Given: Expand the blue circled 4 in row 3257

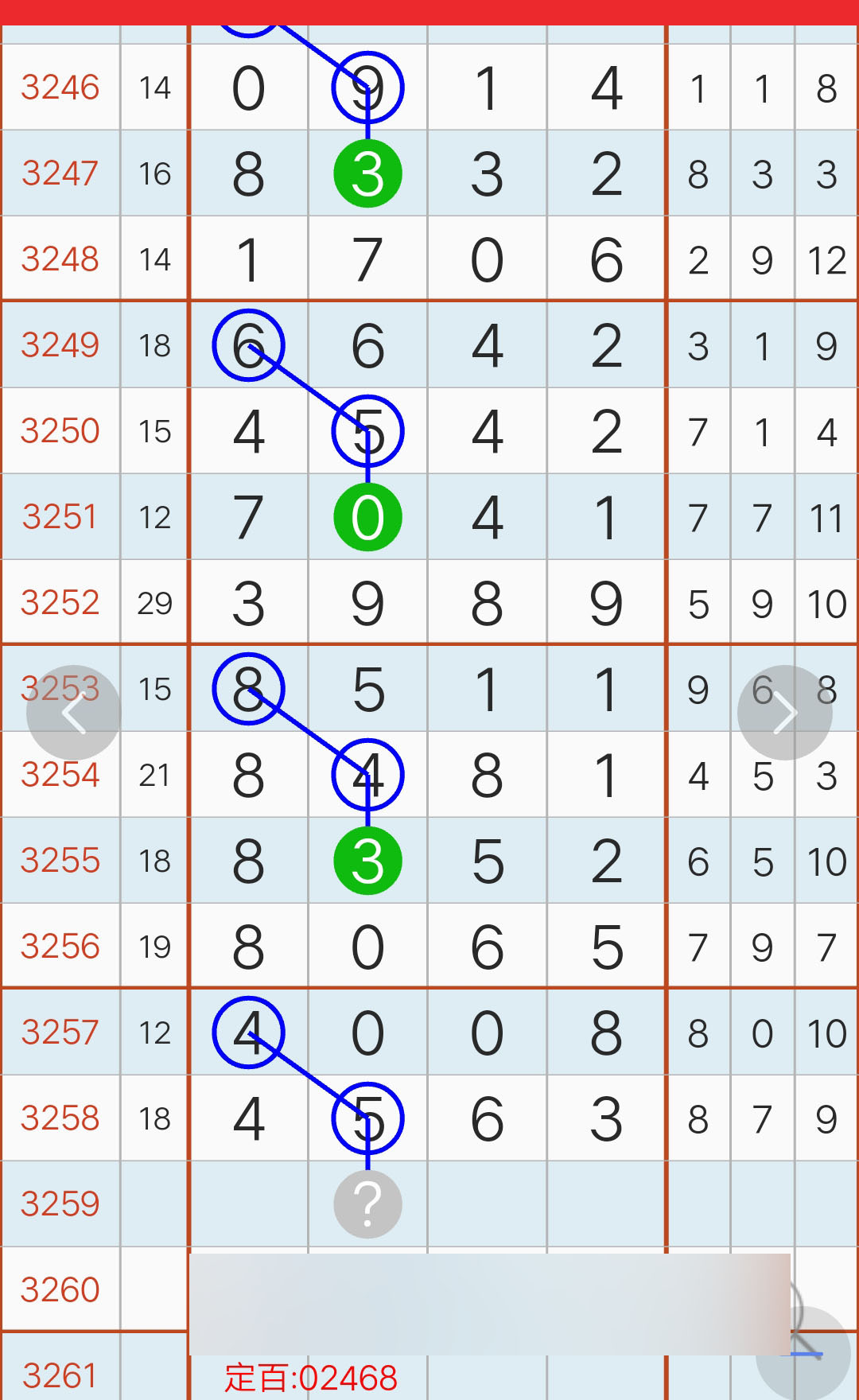Looking at the screenshot, I should click(x=249, y=1032).
